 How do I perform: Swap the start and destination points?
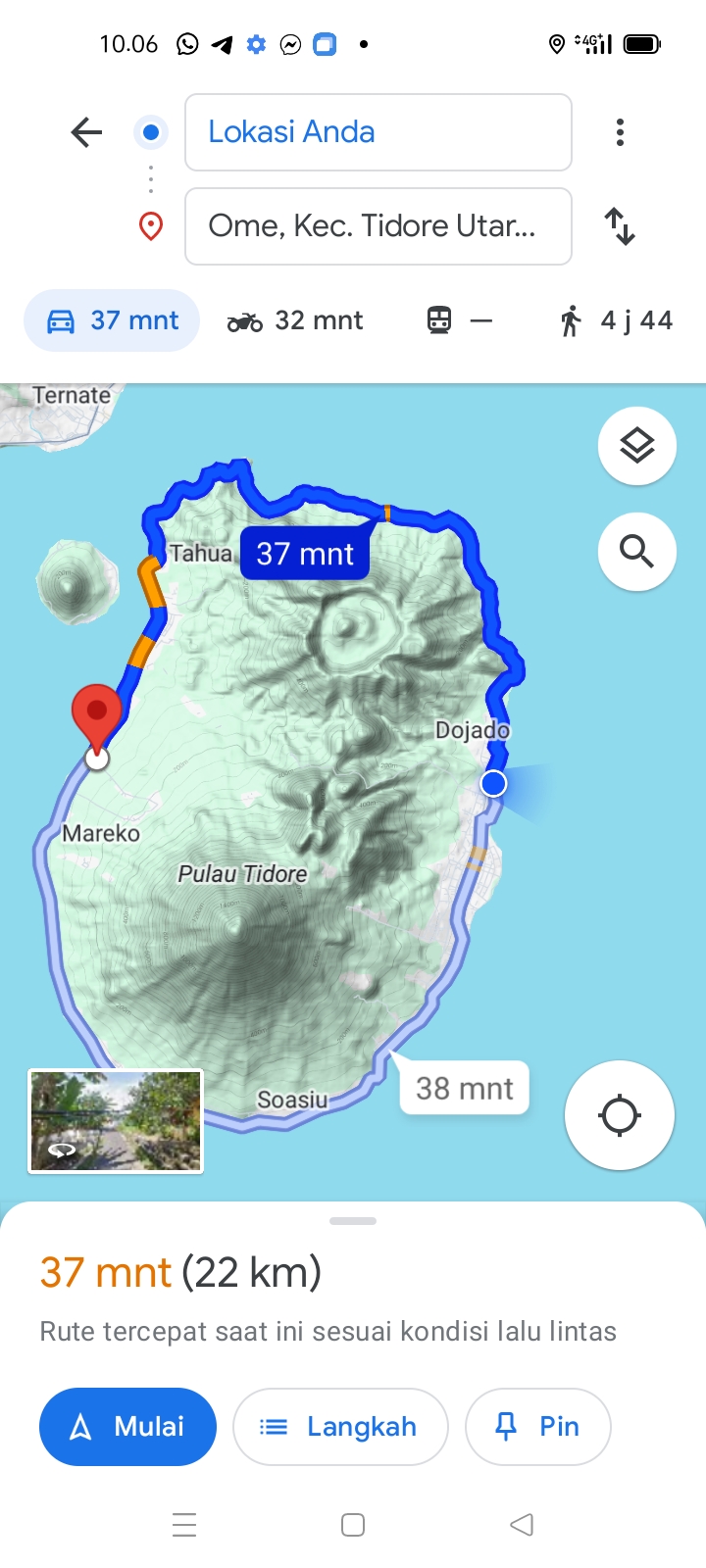tap(620, 226)
